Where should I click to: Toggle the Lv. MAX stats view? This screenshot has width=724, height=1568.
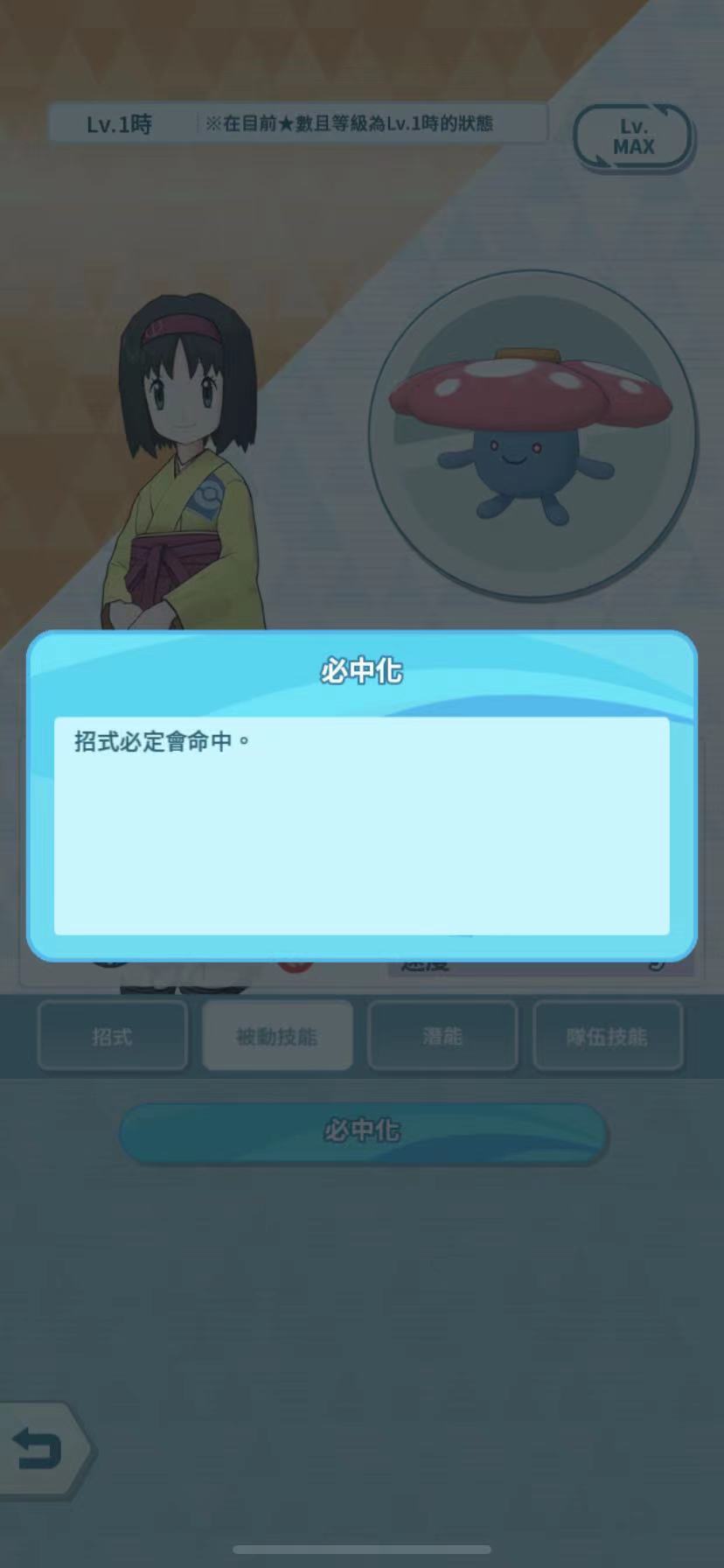[633, 136]
